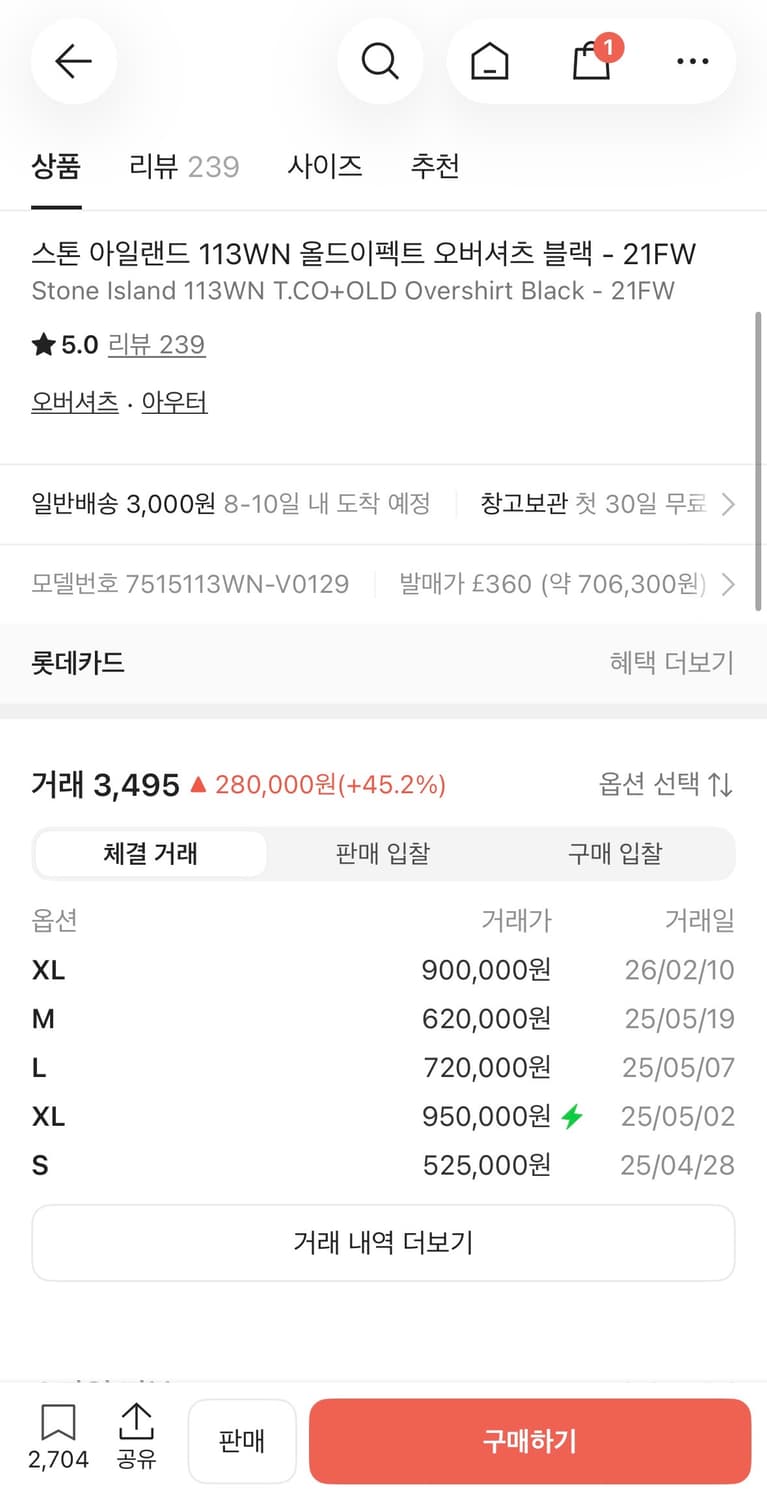Switch to the 구매 입찰 segment
The height and width of the screenshot is (1500, 767).
(614, 853)
